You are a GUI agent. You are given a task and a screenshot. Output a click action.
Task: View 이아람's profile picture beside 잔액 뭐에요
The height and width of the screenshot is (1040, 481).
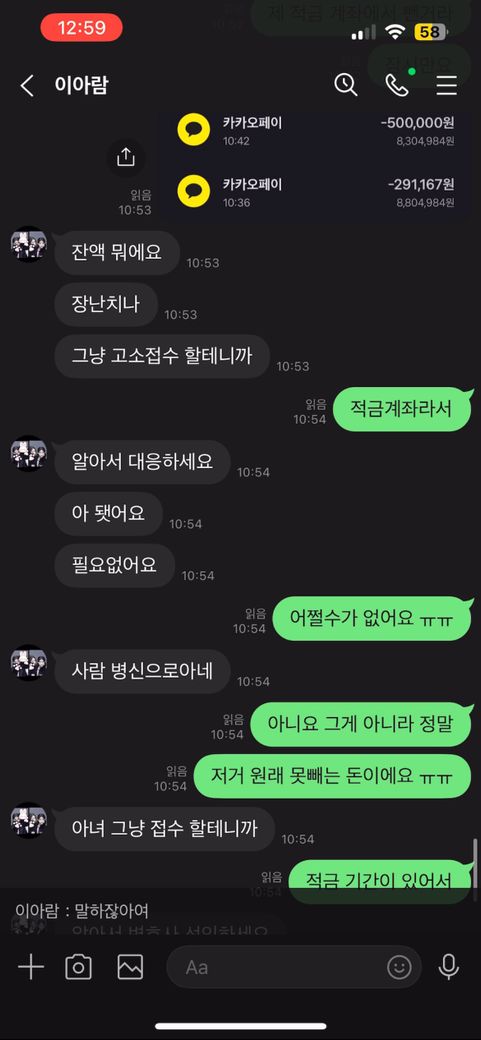(x=29, y=244)
